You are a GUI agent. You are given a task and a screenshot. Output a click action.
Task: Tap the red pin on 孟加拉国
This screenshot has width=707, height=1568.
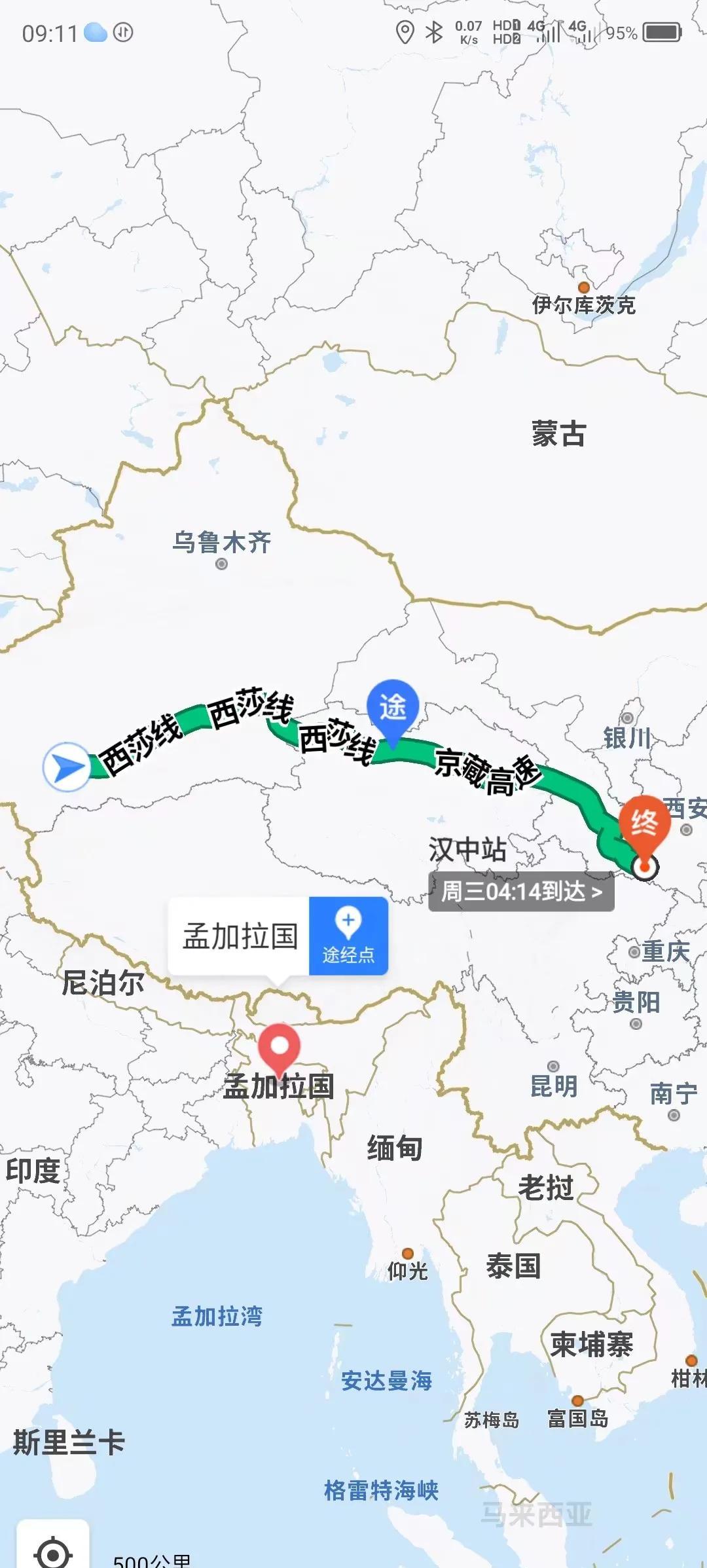280,1046
